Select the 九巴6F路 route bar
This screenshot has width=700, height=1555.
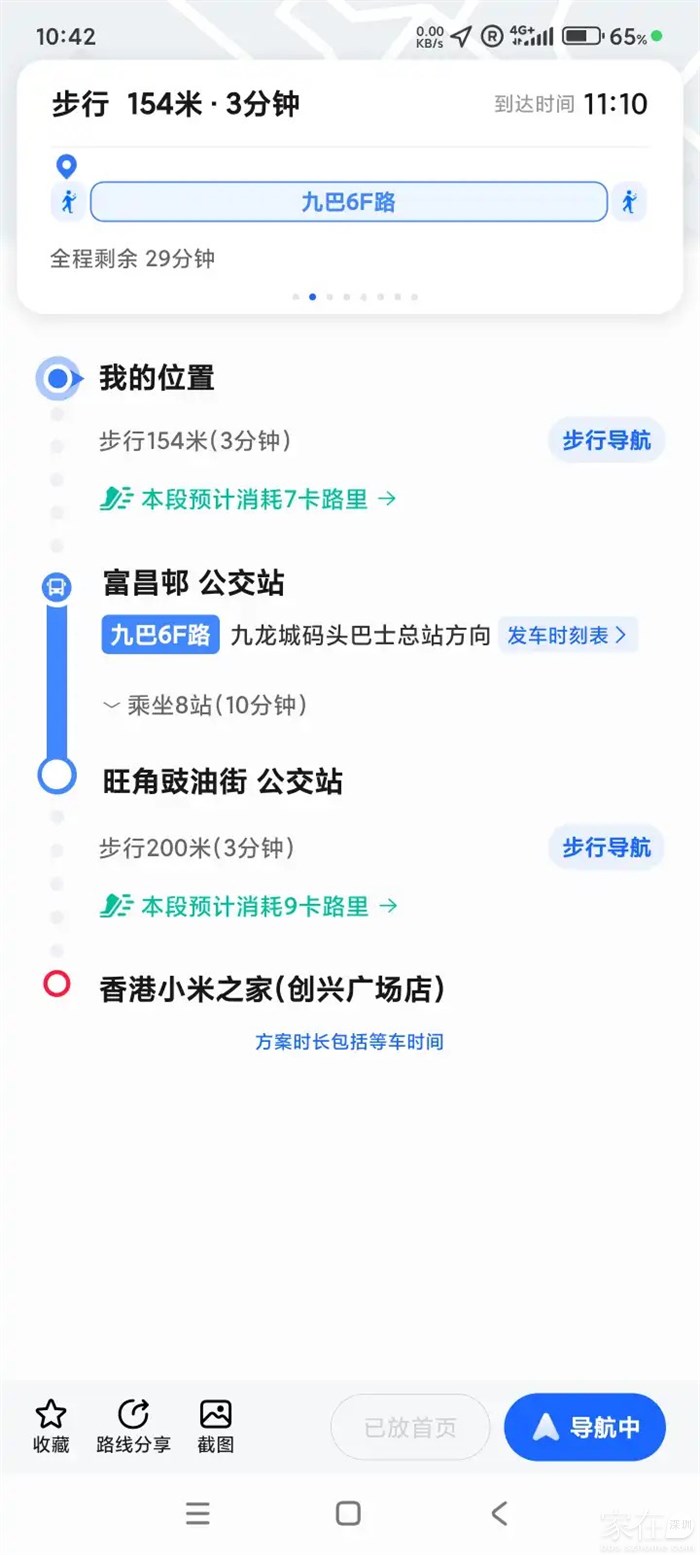[x=348, y=202]
